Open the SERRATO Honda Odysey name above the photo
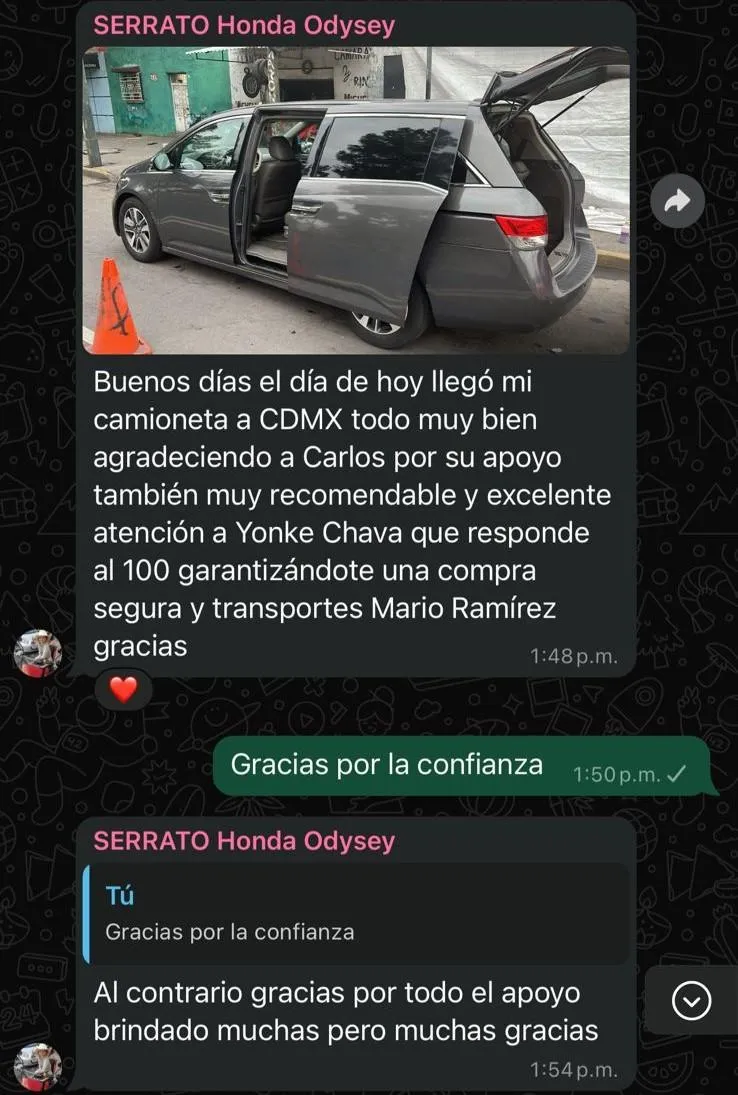Viewport: 738px width, 1095px height. pyautogui.click(x=244, y=26)
